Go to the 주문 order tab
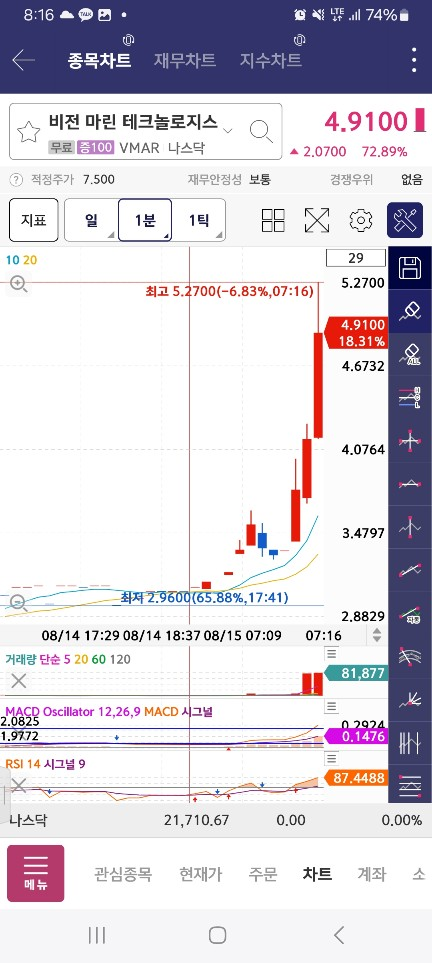432x963 pixels. (262, 874)
